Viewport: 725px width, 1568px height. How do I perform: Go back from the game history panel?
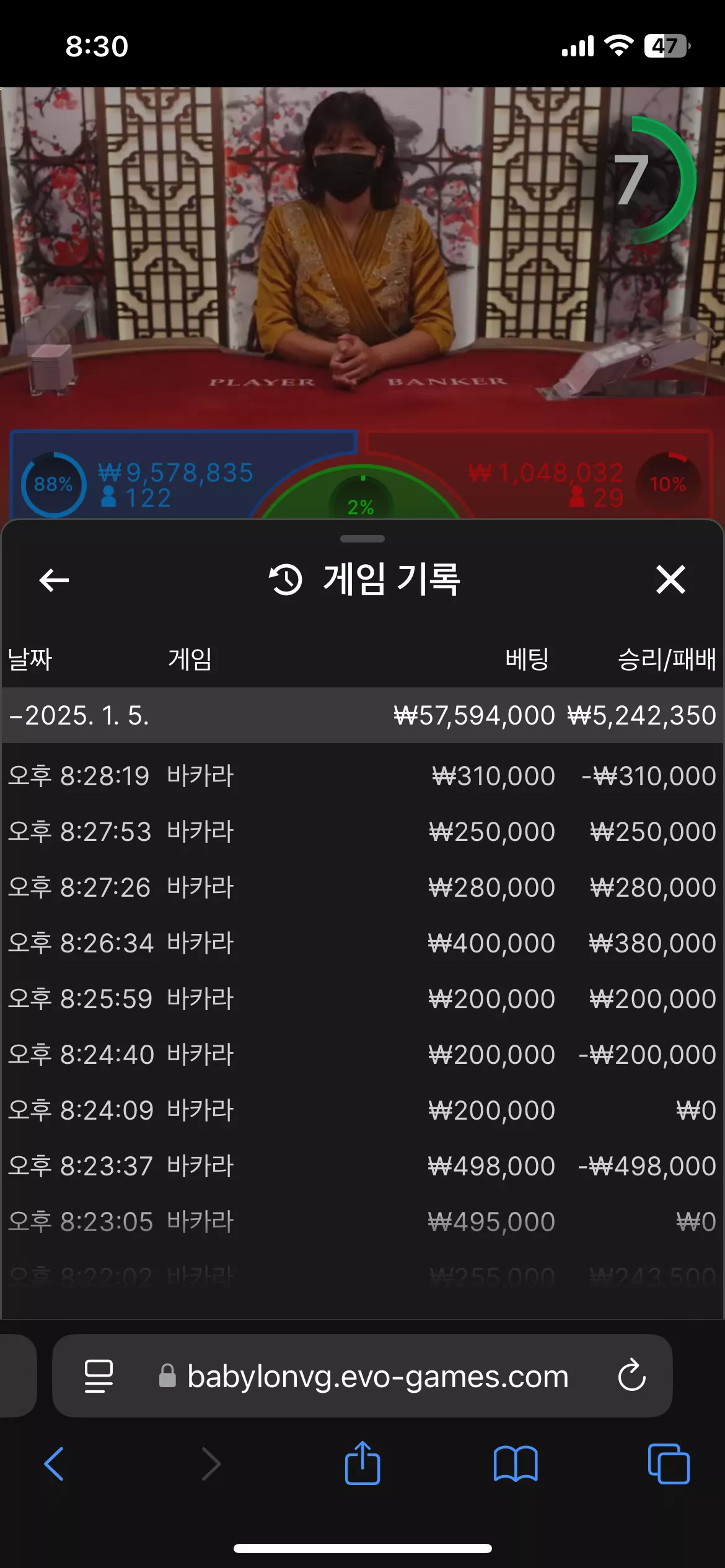tap(54, 580)
